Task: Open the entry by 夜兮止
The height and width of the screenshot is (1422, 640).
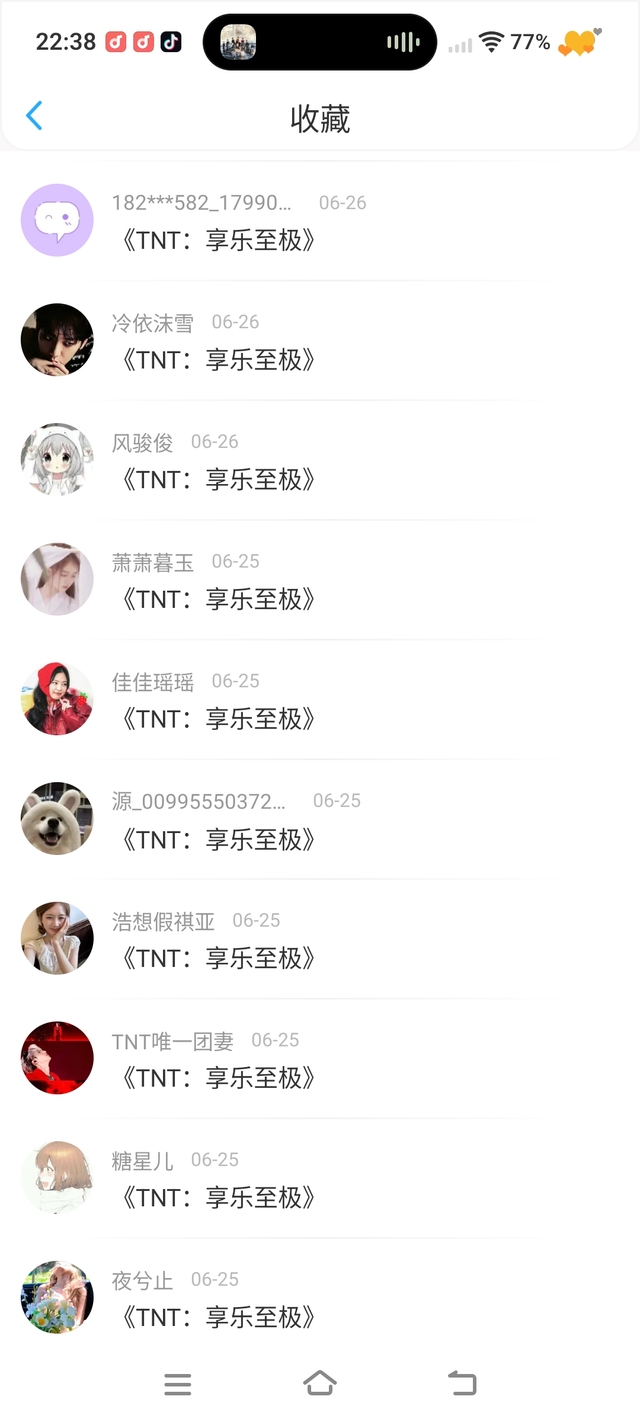Action: pyautogui.click(x=320, y=1298)
